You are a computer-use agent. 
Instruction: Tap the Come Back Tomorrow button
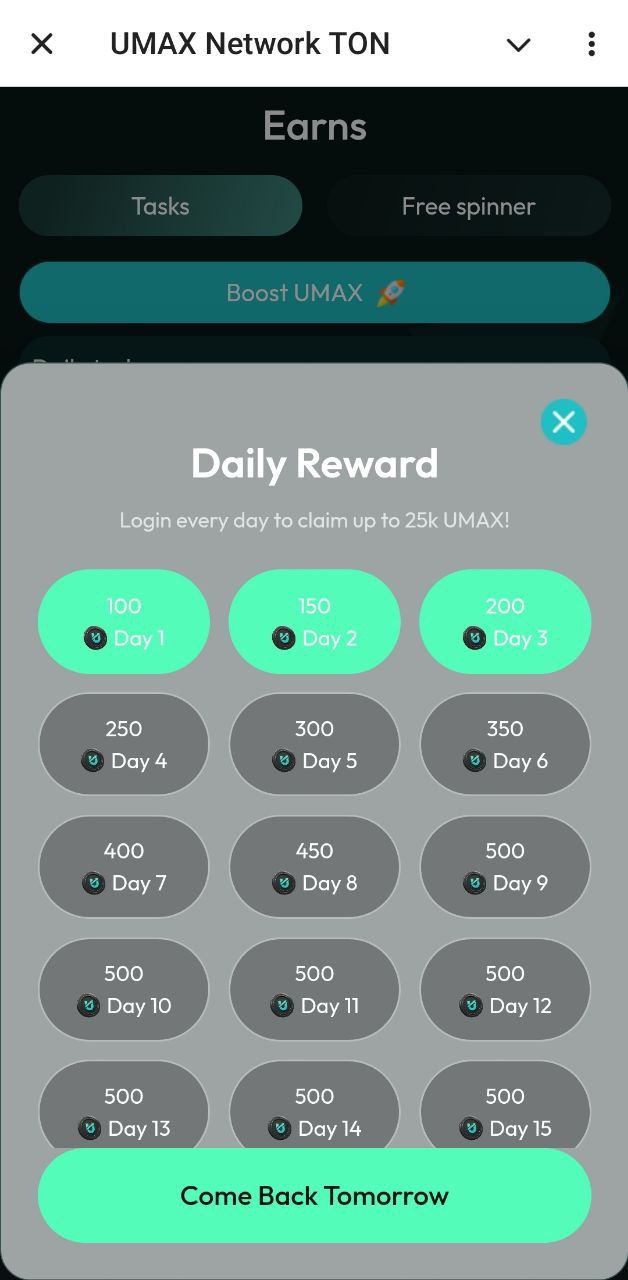(x=314, y=1195)
